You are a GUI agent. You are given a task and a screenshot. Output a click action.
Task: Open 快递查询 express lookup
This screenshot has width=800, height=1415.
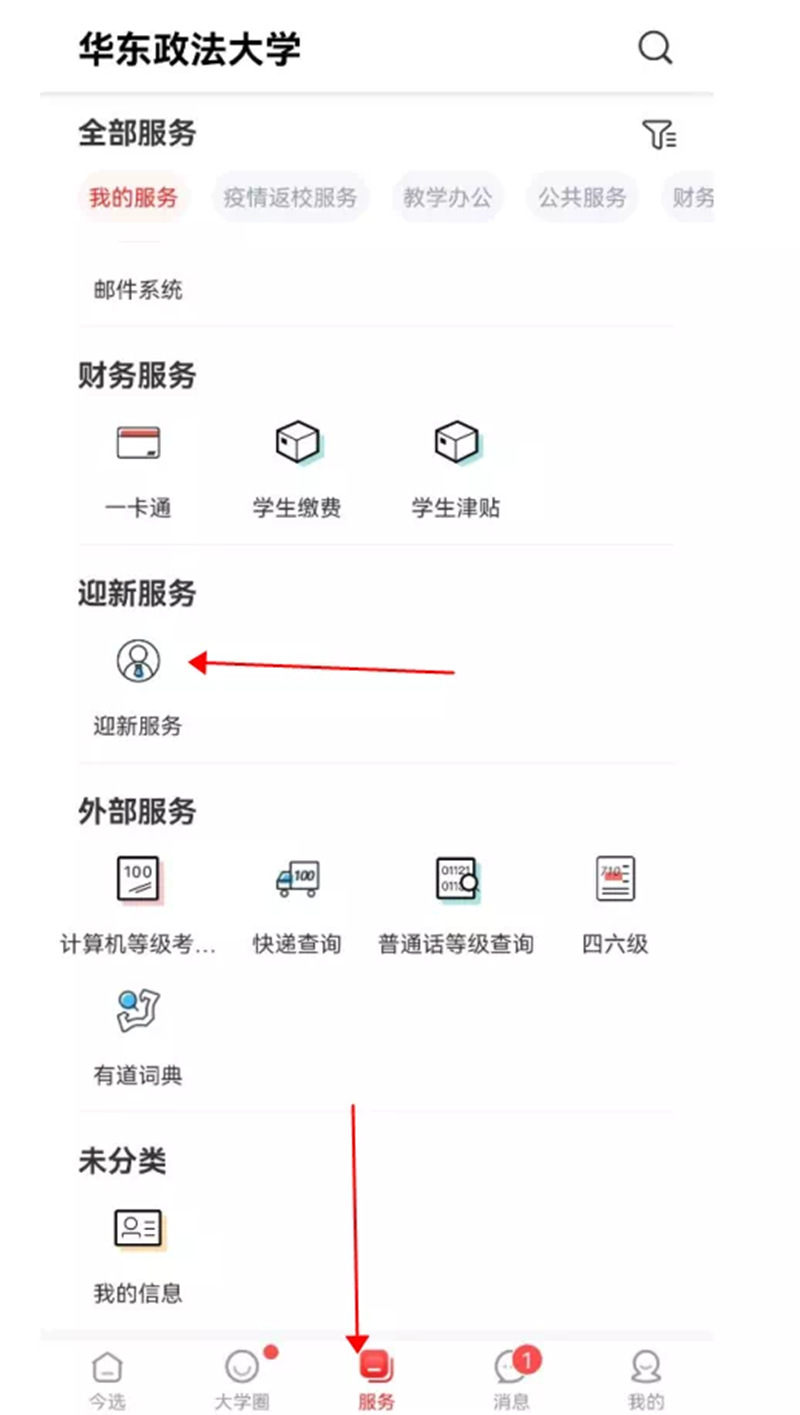pos(297,878)
